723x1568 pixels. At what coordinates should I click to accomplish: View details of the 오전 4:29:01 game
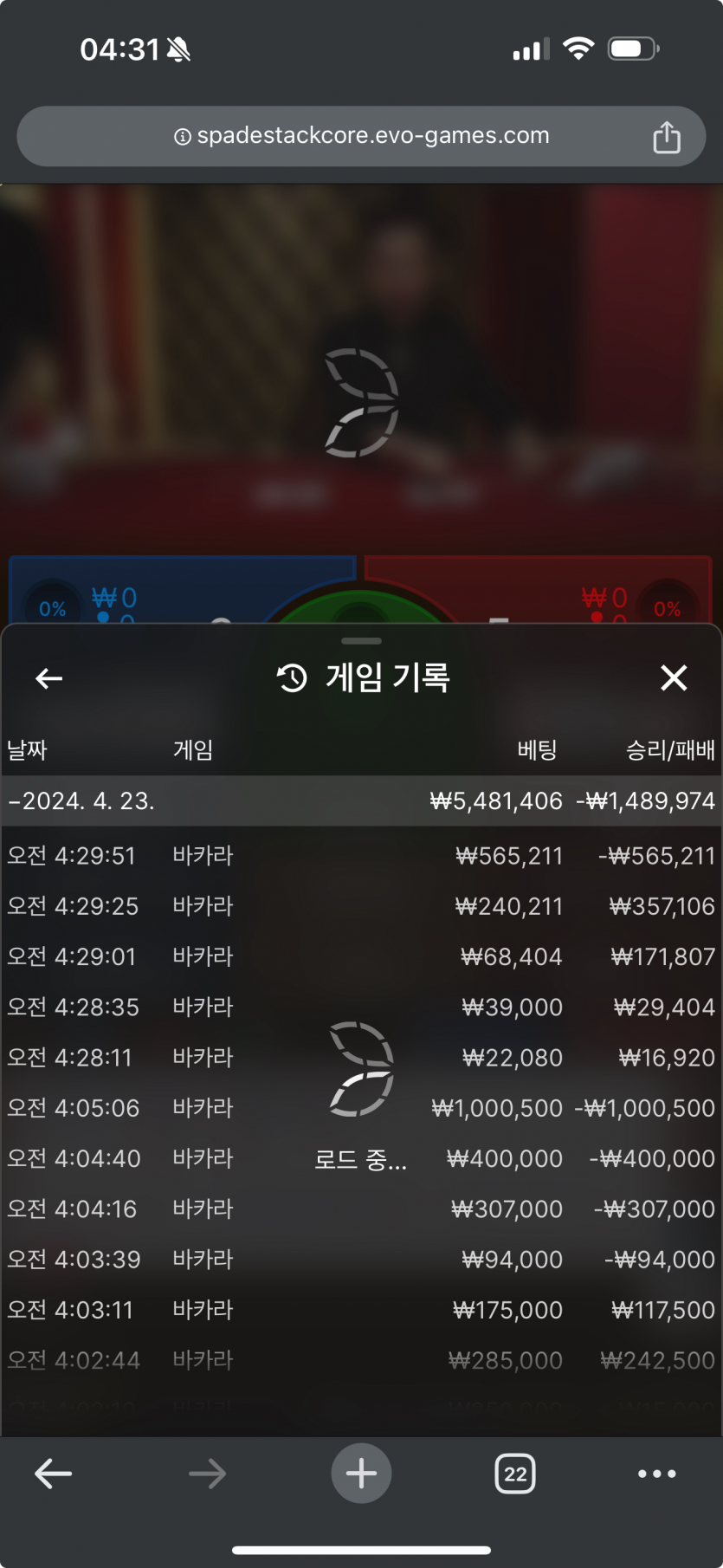click(x=361, y=956)
